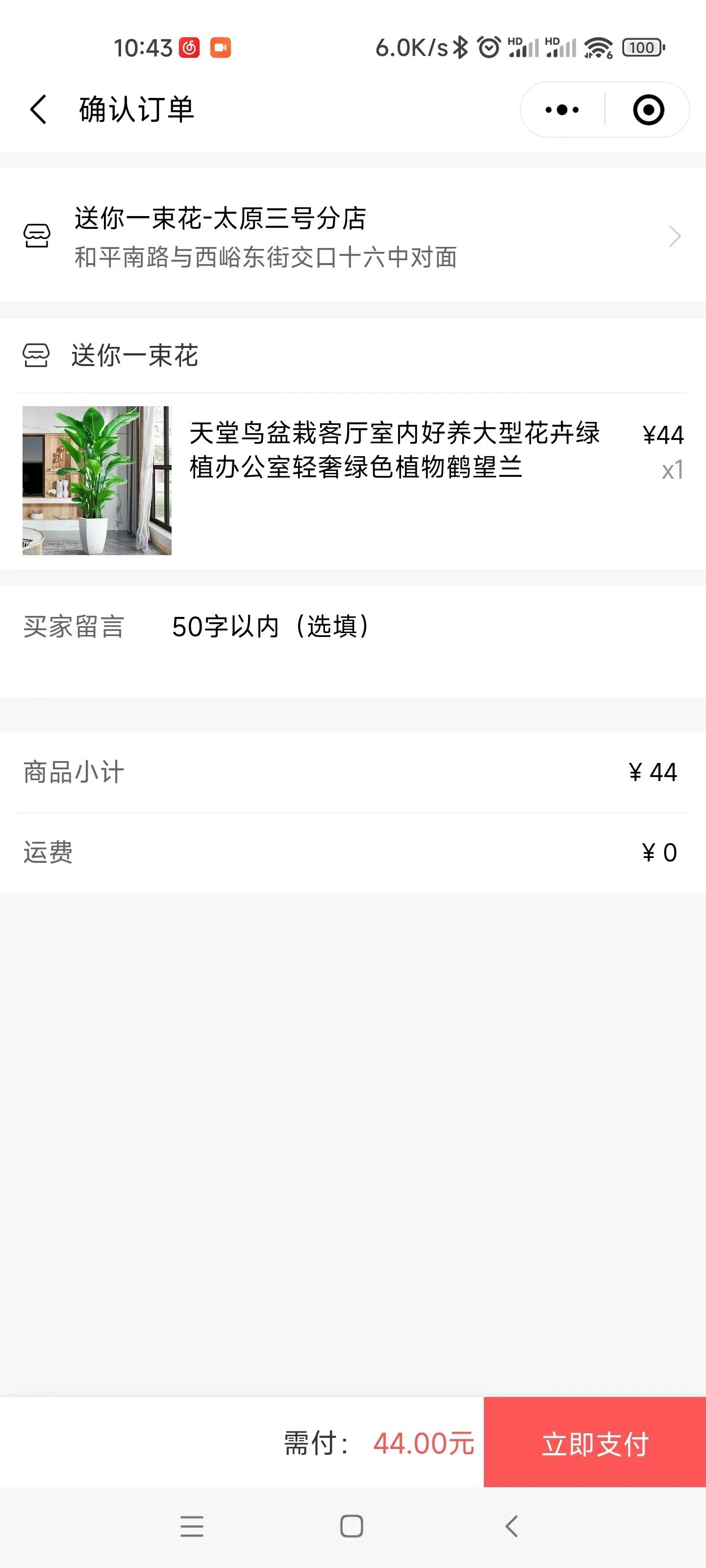Tap the system home button
Image resolution: width=706 pixels, height=1568 pixels.
pos(352,1526)
